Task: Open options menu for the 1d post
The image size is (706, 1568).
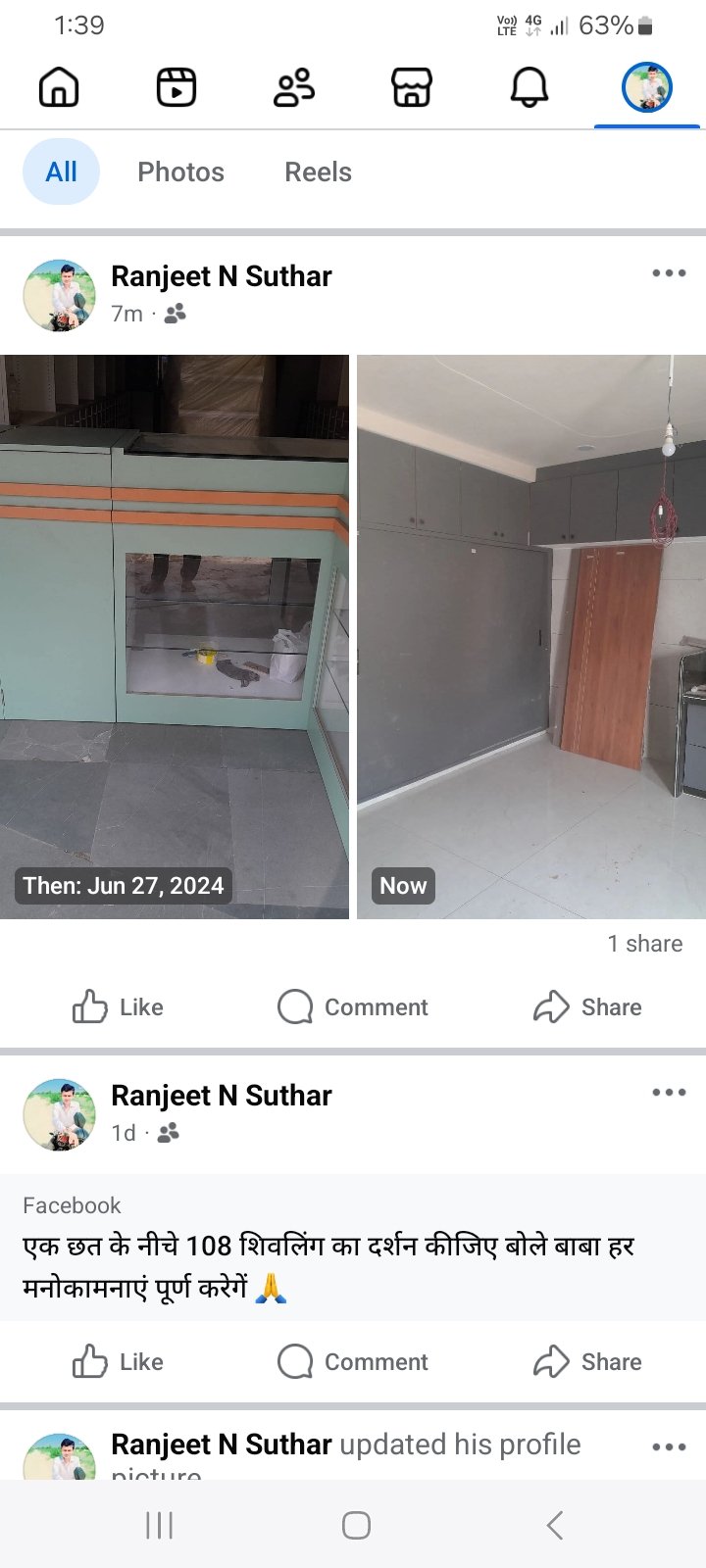Action: (669, 1093)
